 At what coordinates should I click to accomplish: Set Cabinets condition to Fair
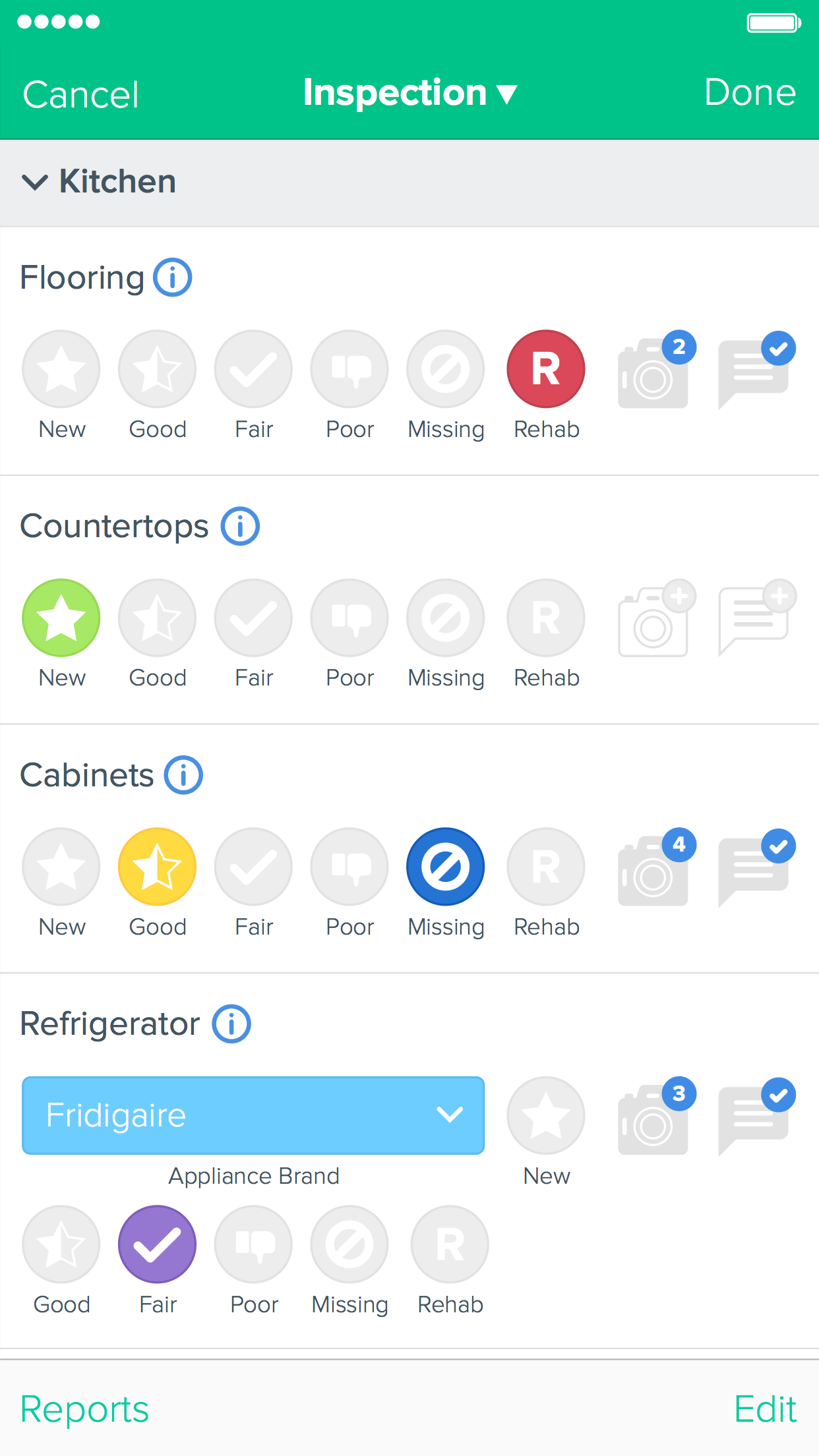(253, 867)
